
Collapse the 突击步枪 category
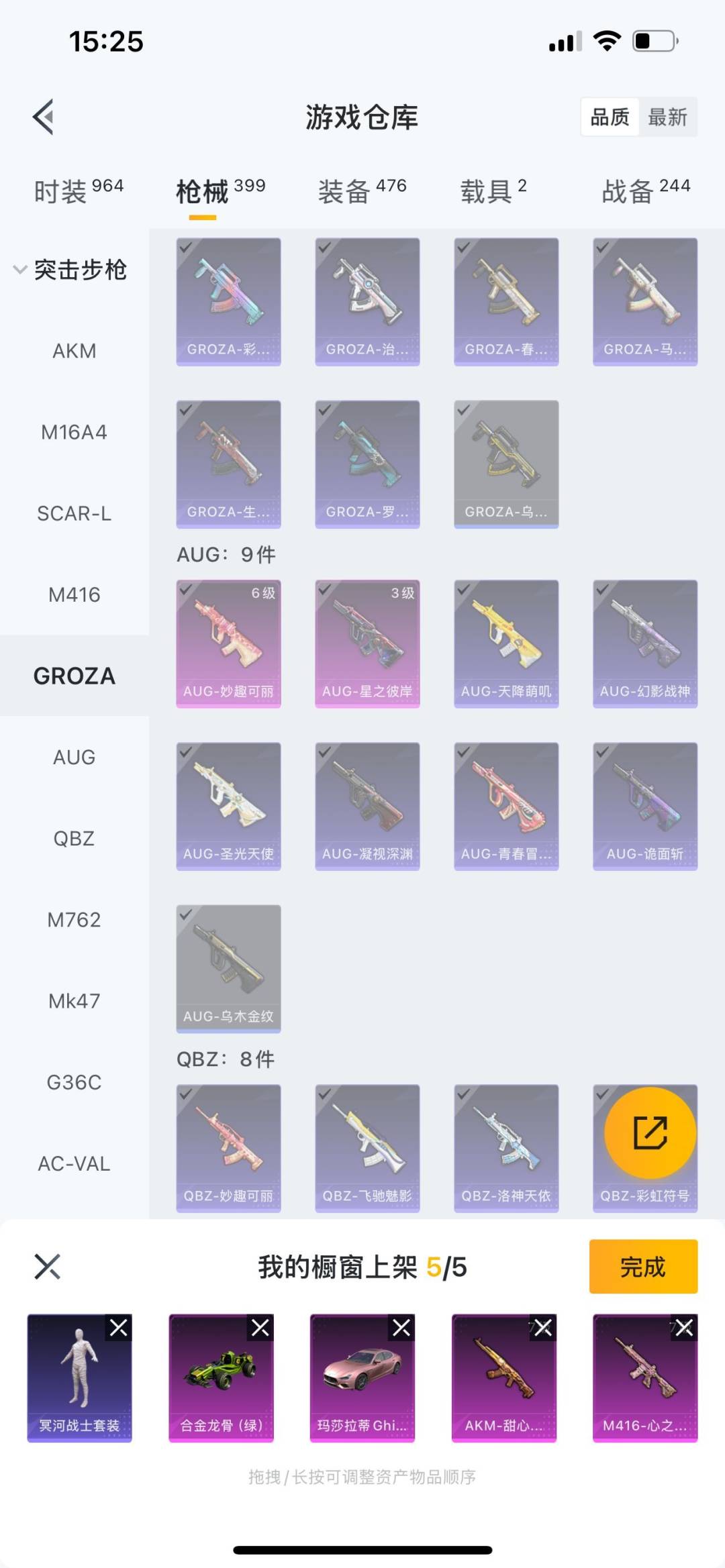coord(70,270)
